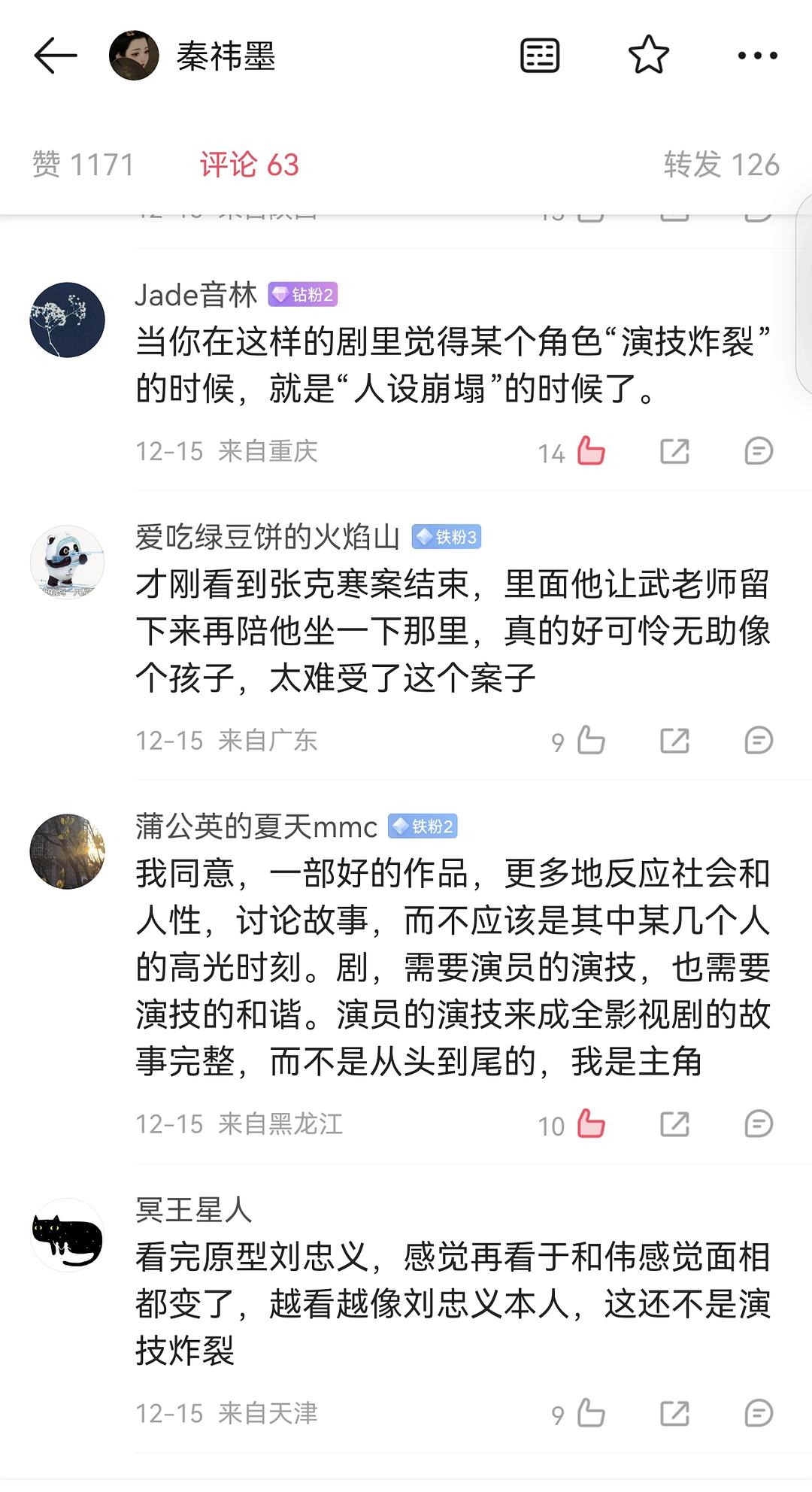812x1492 pixels.
Task: Like 蒲公英的夏天mmc's comment
Action: tap(591, 1124)
